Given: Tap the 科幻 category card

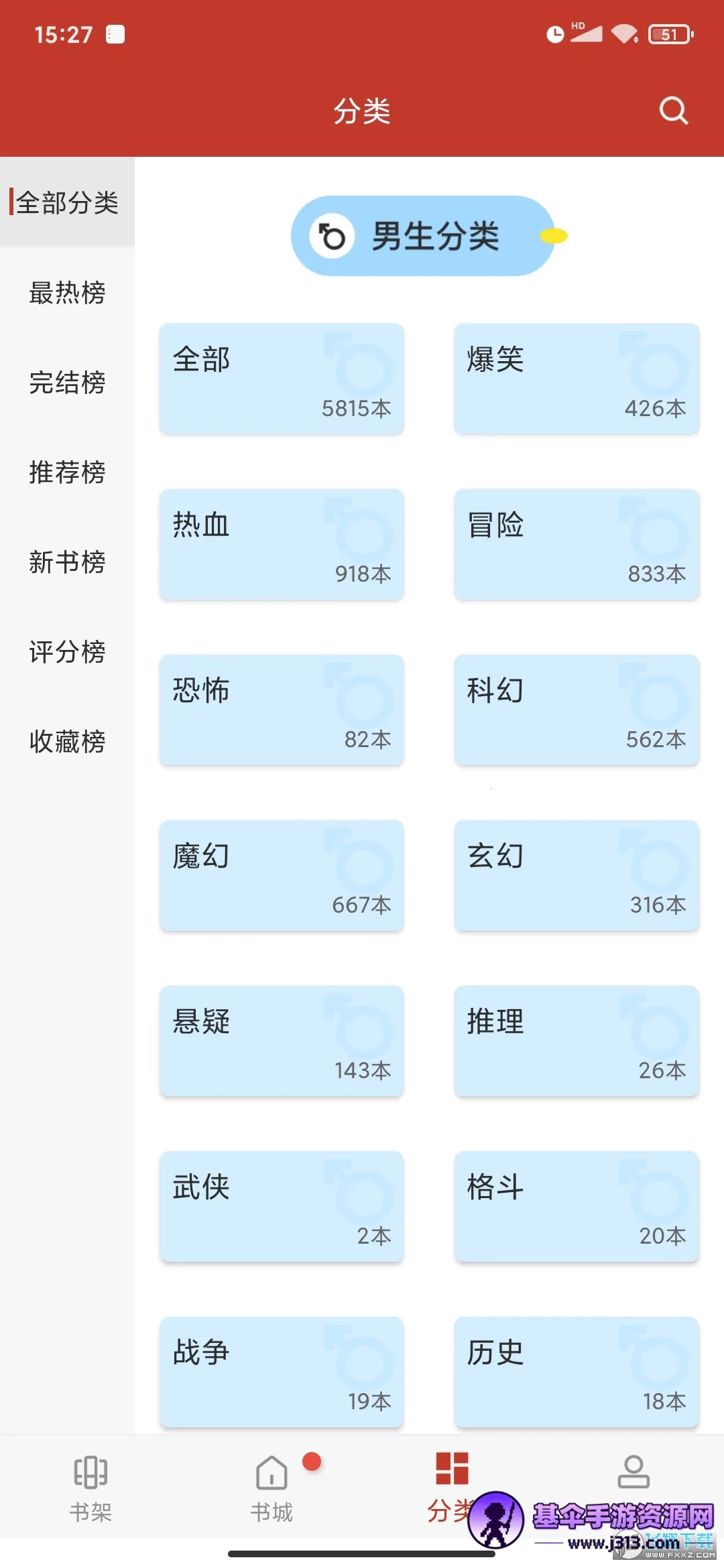Looking at the screenshot, I should [x=577, y=710].
